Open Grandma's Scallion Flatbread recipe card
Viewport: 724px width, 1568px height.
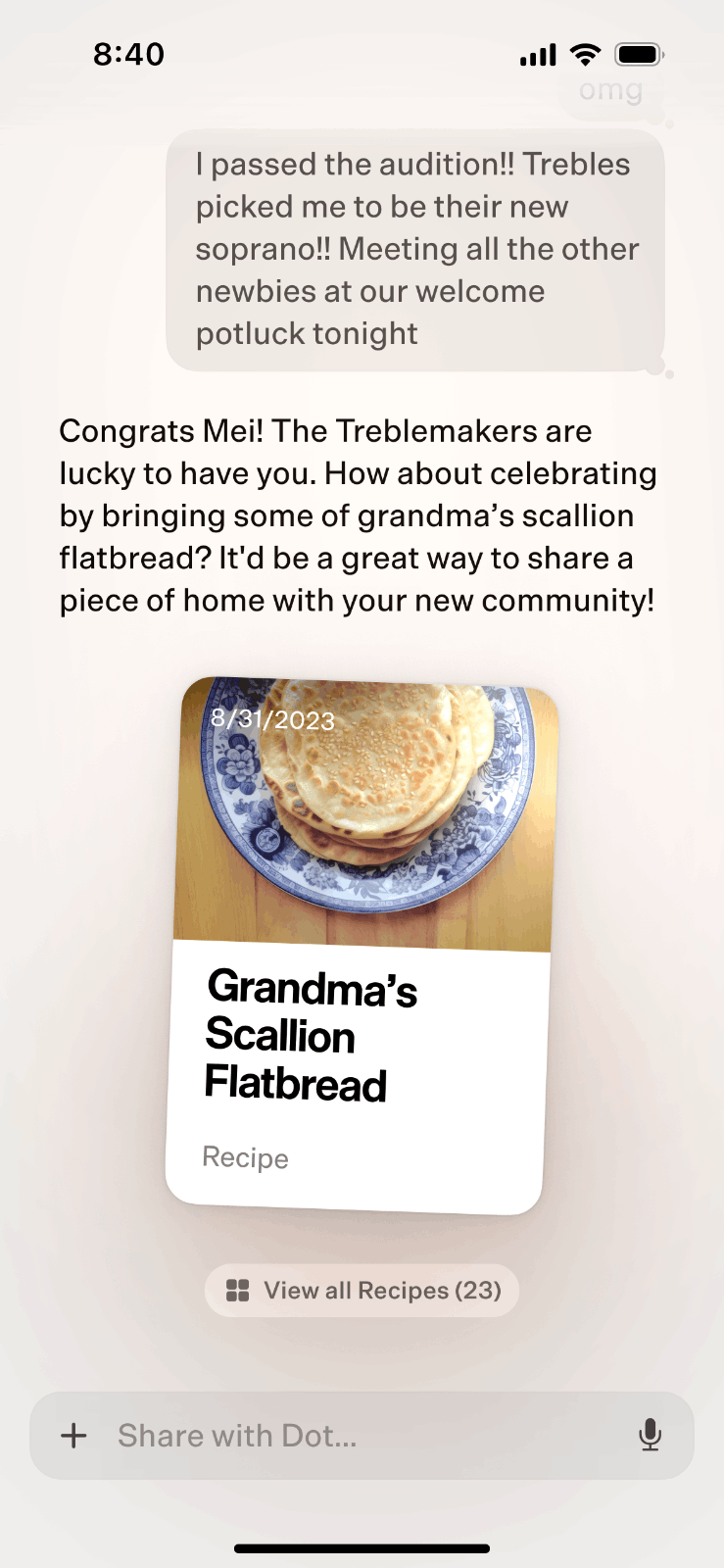361,946
